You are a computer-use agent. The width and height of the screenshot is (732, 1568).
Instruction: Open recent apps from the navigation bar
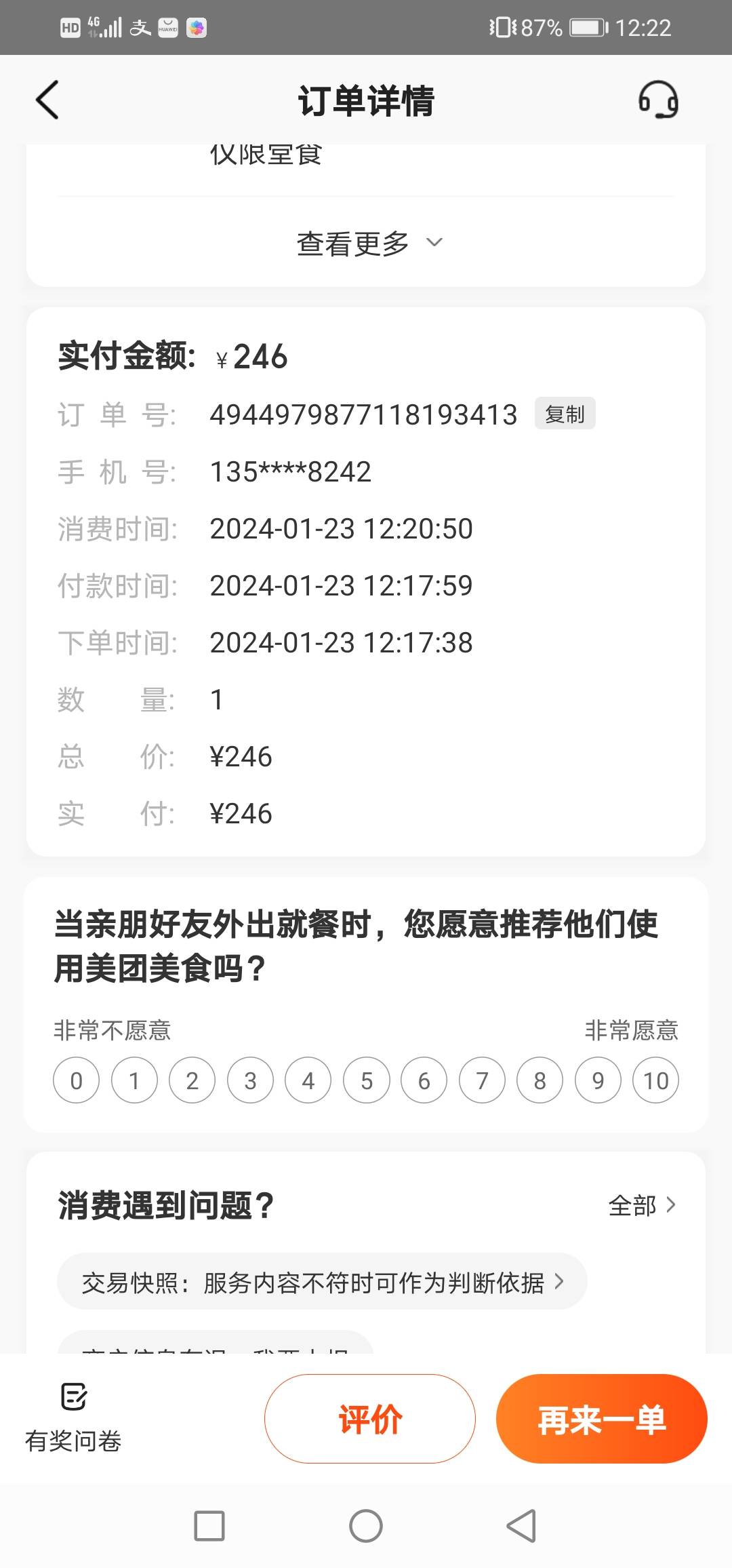[209, 1526]
